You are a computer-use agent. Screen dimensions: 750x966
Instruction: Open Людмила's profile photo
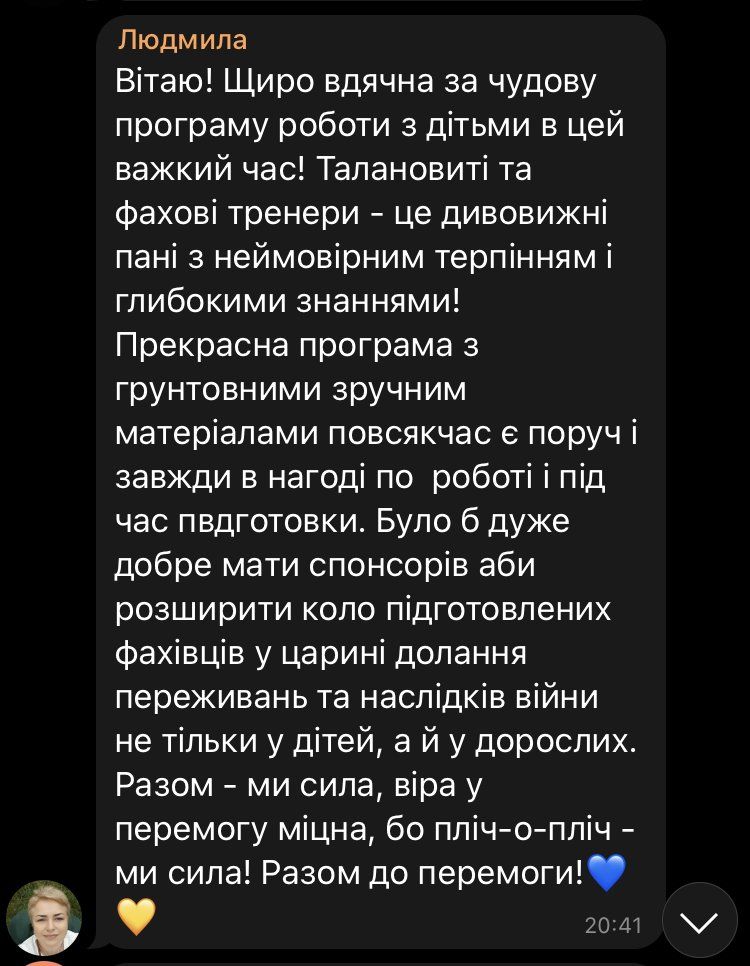tap(45, 917)
